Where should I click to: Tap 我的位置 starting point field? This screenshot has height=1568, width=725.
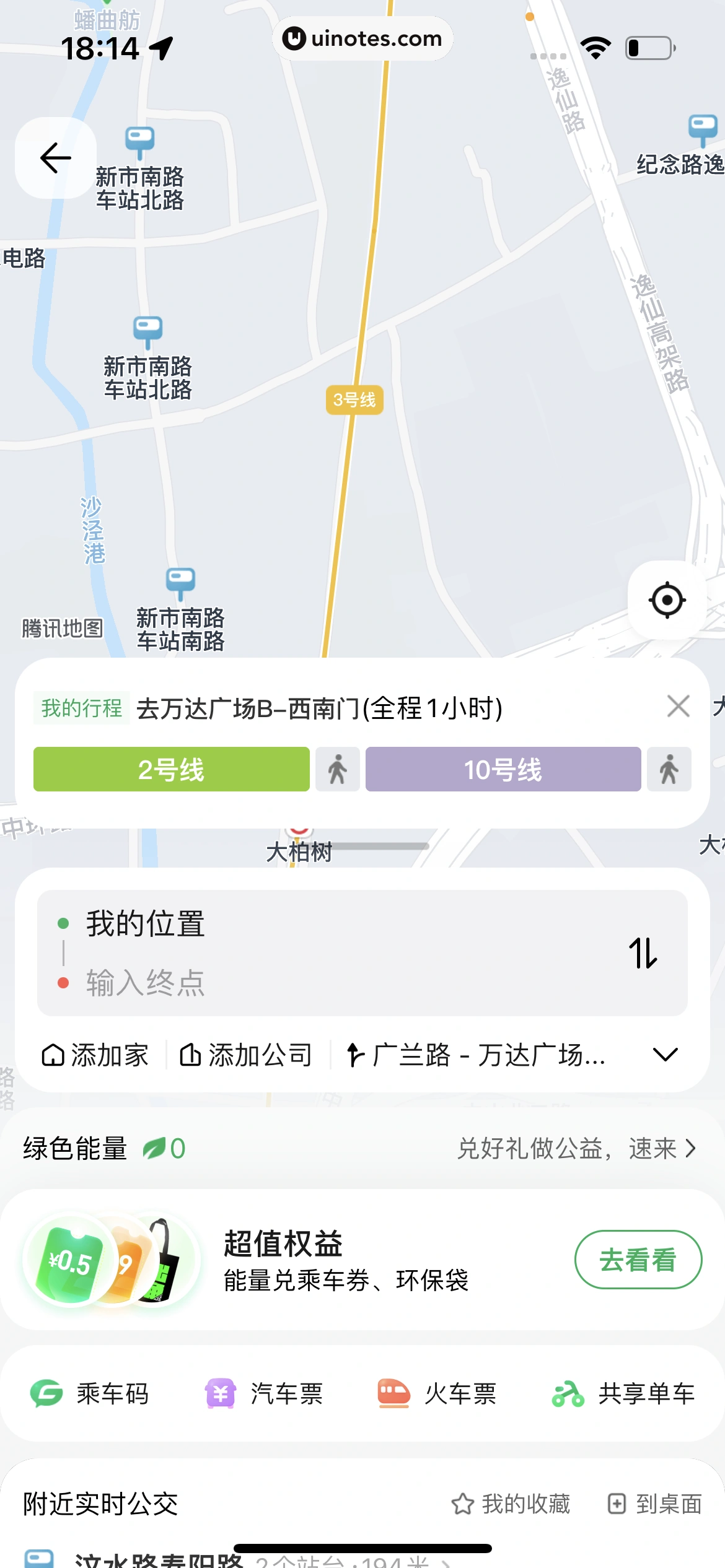pyautogui.click(x=146, y=923)
